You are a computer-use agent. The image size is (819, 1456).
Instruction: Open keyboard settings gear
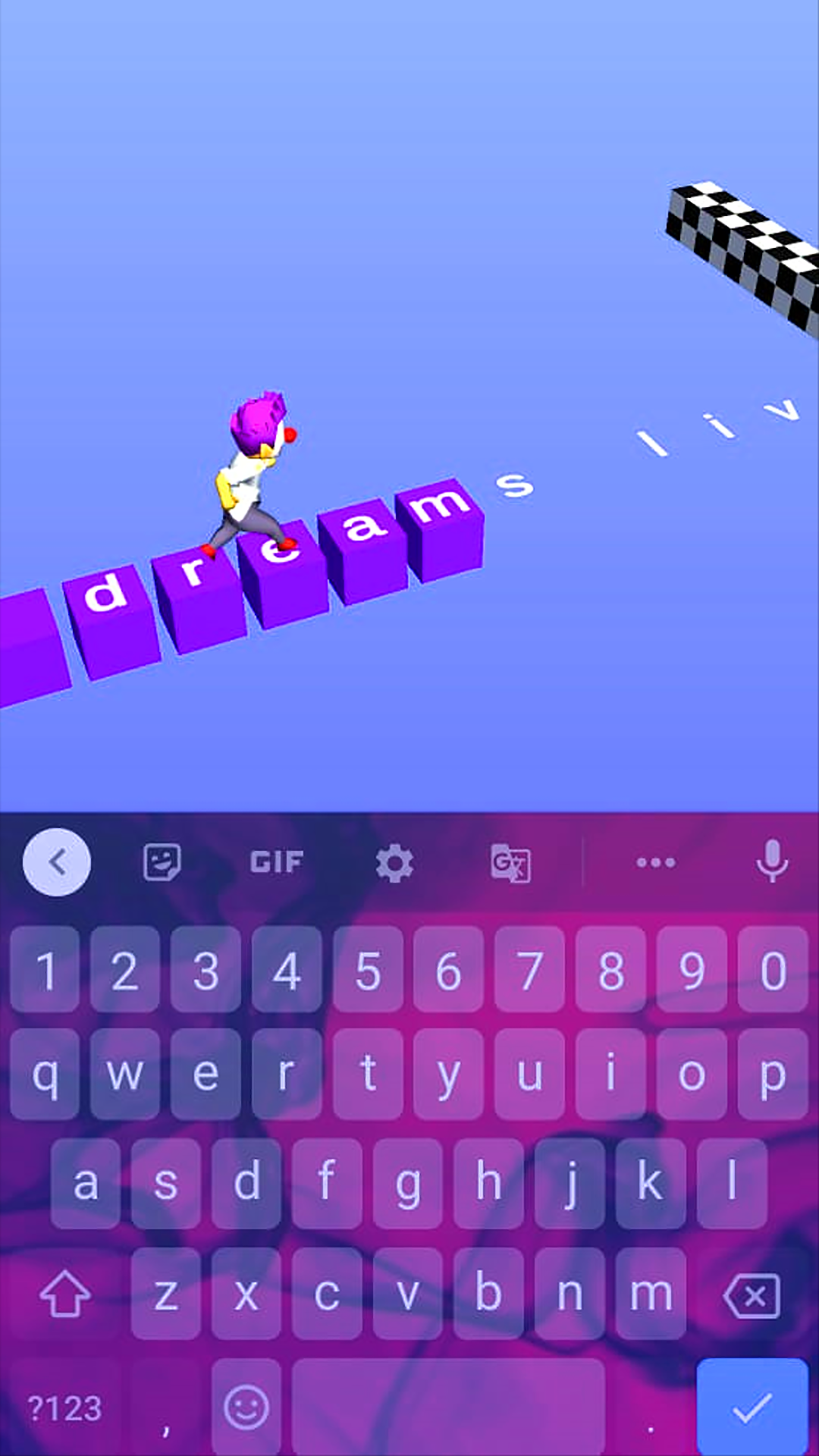point(394,862)
